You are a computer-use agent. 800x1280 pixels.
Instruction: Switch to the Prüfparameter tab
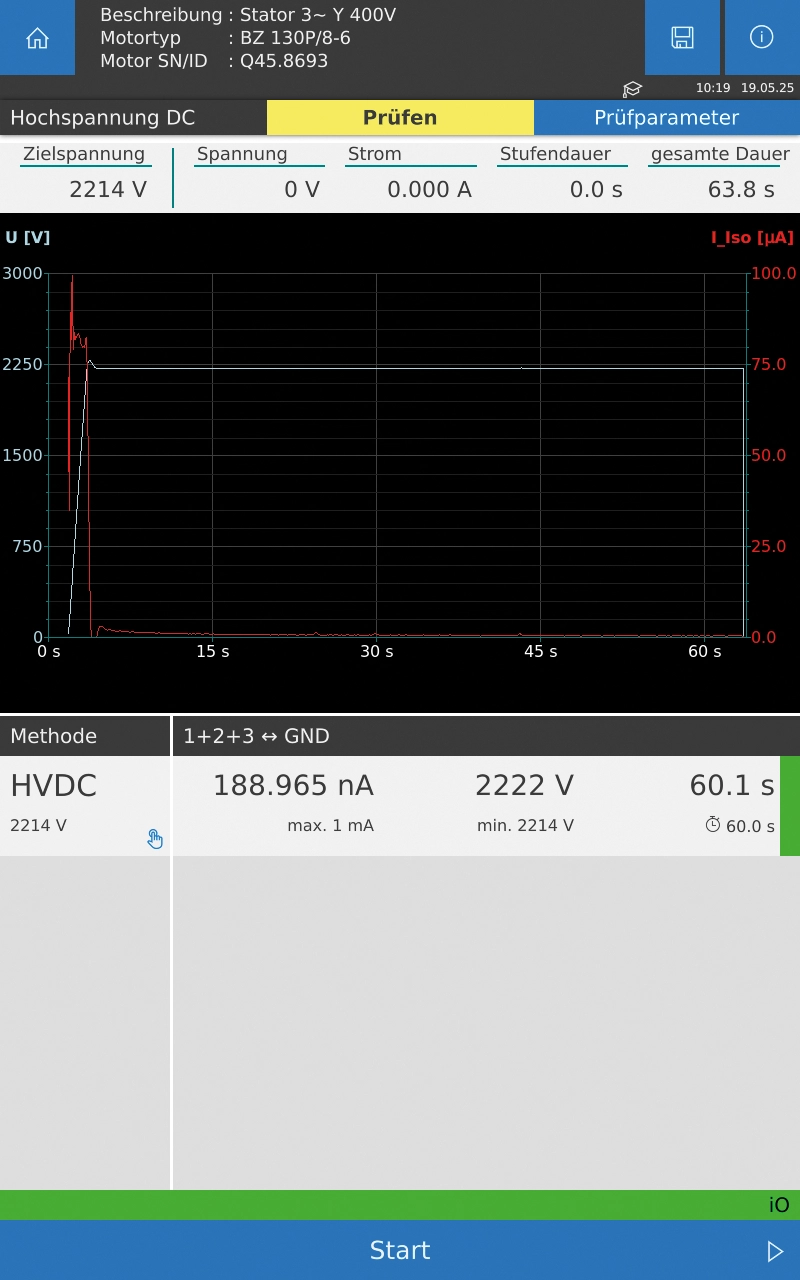666,118
